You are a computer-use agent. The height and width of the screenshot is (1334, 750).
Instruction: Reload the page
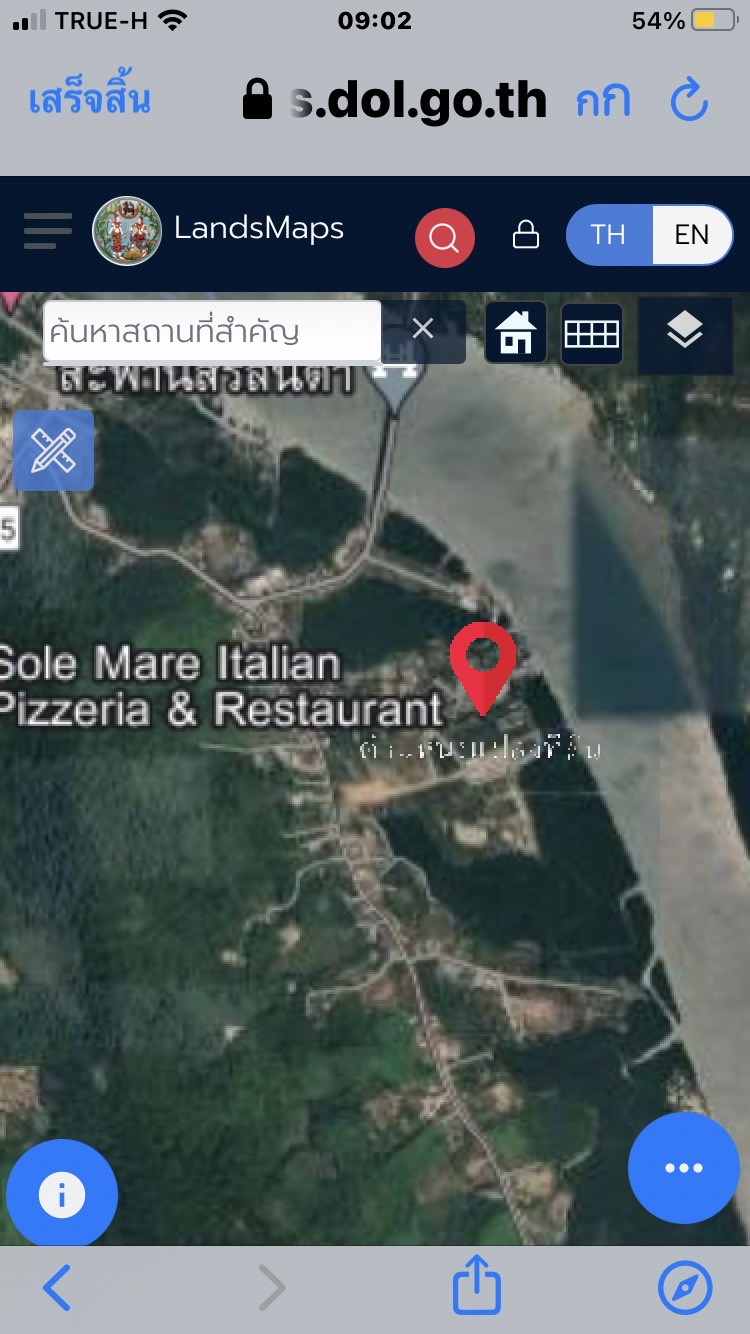tap(689, 101)
